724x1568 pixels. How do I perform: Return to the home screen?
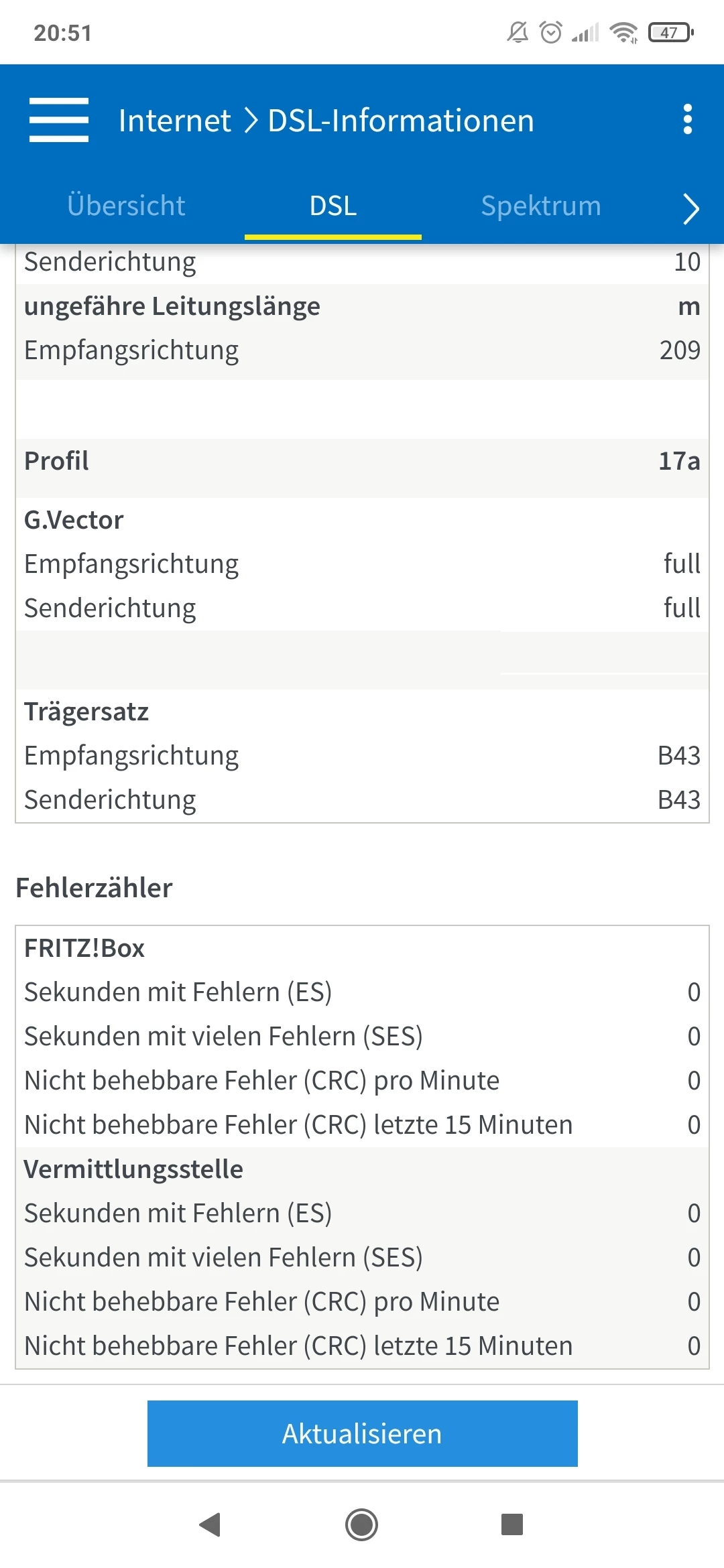click(x=362, y=1524)
